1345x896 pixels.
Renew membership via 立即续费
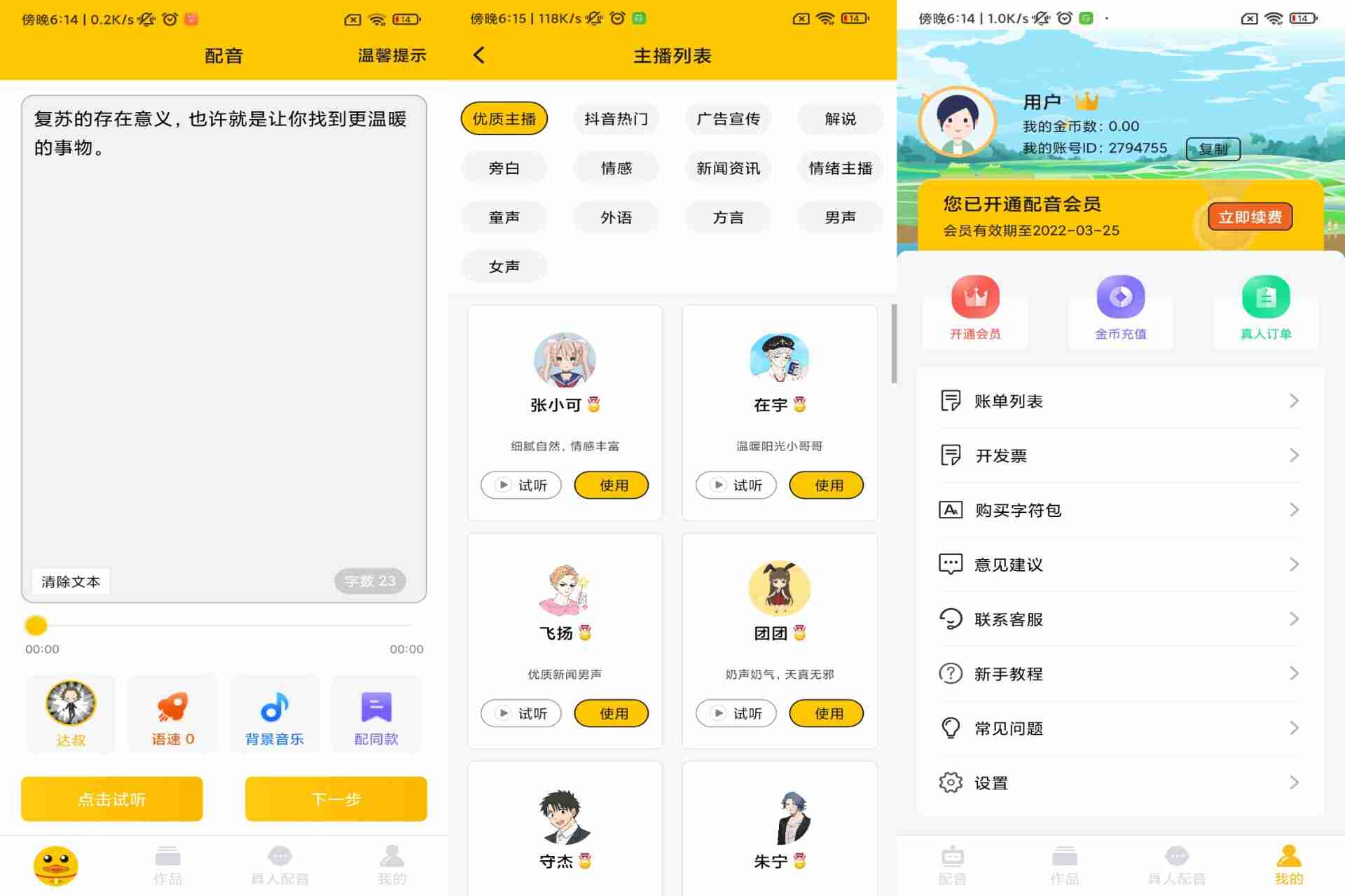coord(1250,217)
